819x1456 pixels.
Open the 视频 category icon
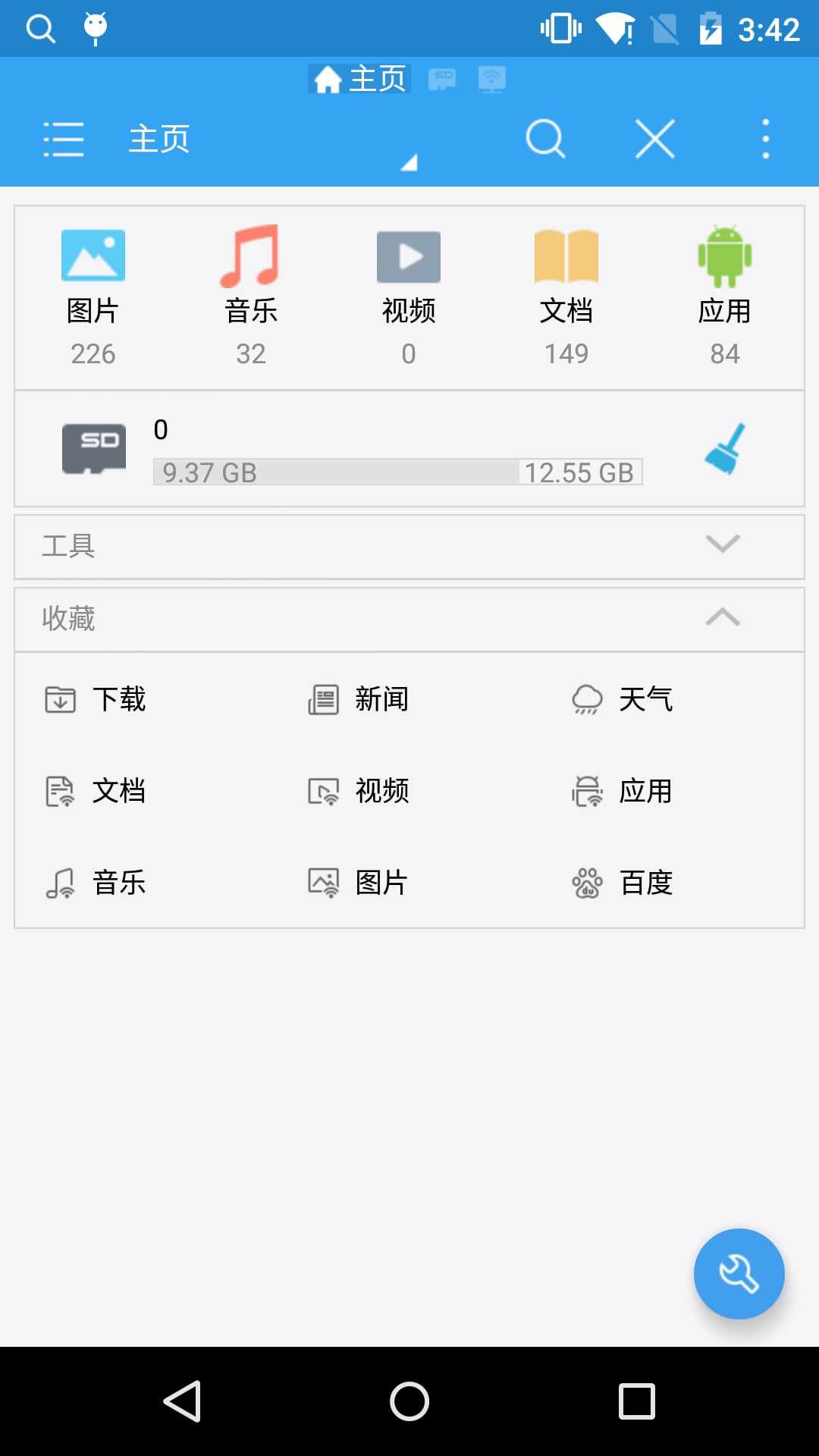pyautogui.click(x=408, y=256)
